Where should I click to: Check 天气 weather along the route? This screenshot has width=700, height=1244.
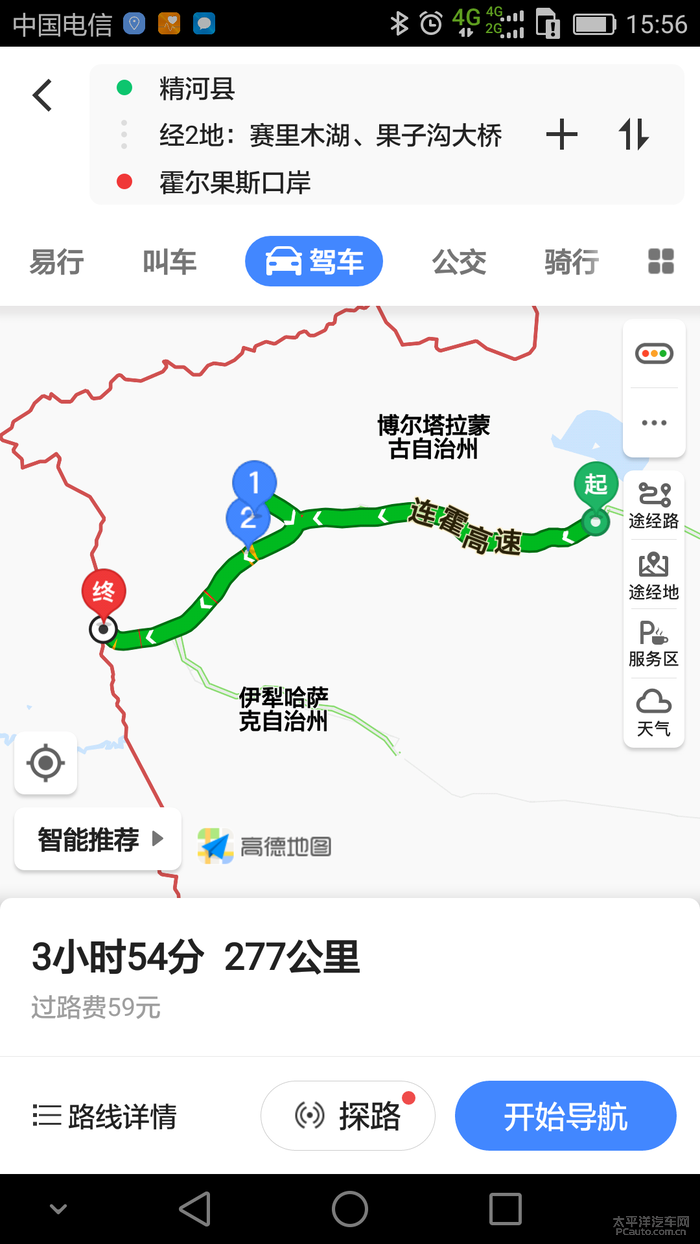click(x=654, y=713)
